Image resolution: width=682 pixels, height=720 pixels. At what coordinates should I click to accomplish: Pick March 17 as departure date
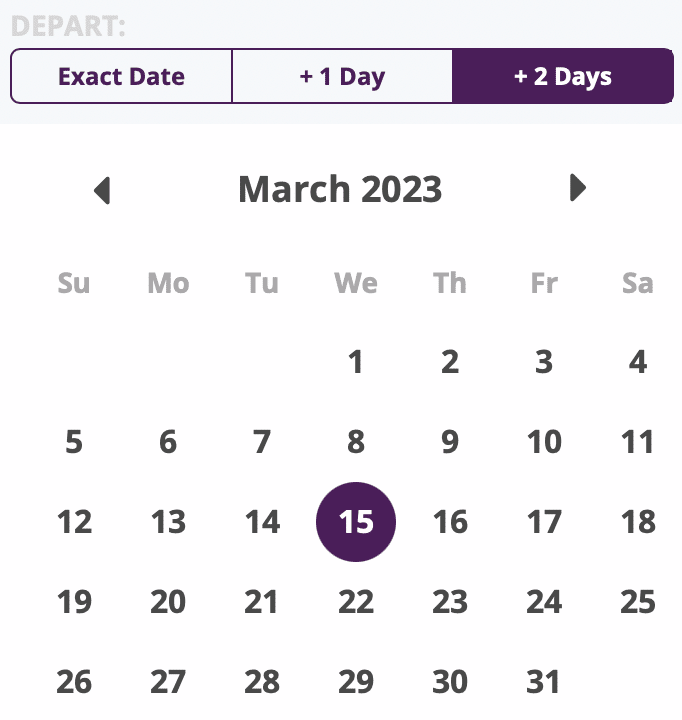pos(544,522)
